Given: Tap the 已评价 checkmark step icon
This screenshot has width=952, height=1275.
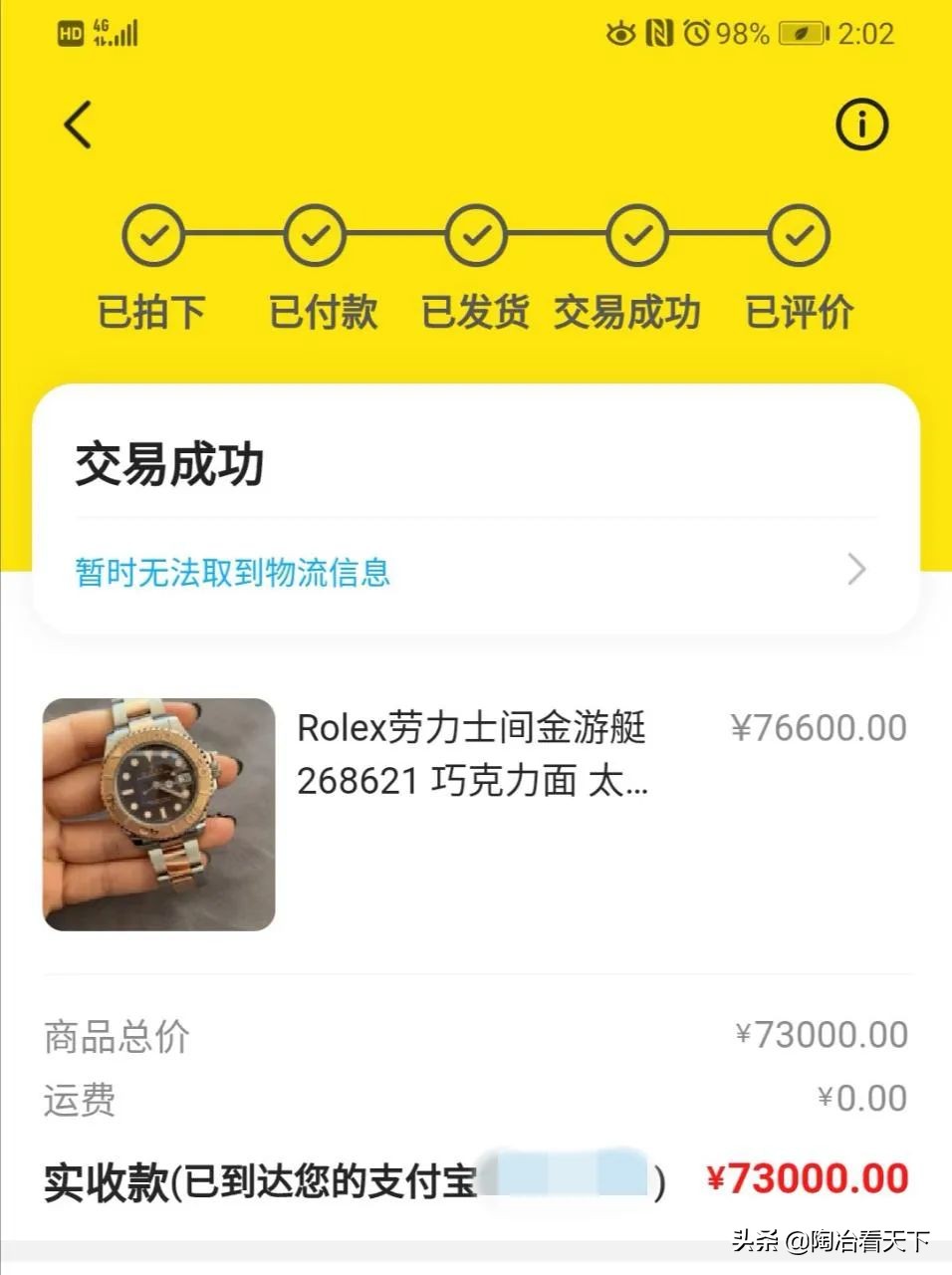Looking at the screenshot, I should click(798, 235).
